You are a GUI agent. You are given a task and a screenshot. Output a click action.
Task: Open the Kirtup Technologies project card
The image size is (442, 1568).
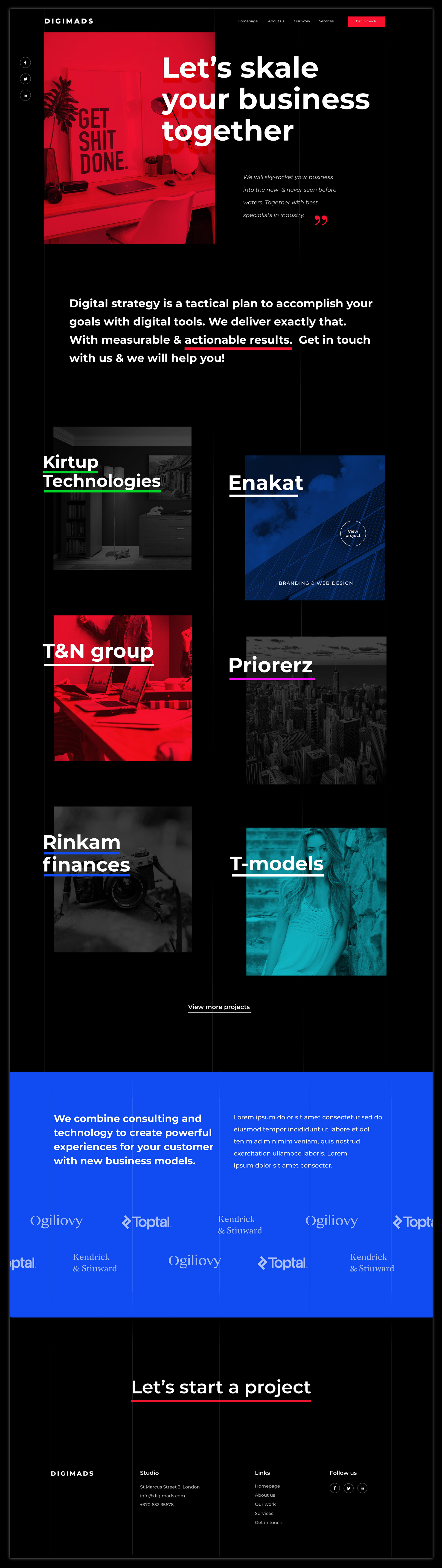pyautogui.click(x=122, y=498)
